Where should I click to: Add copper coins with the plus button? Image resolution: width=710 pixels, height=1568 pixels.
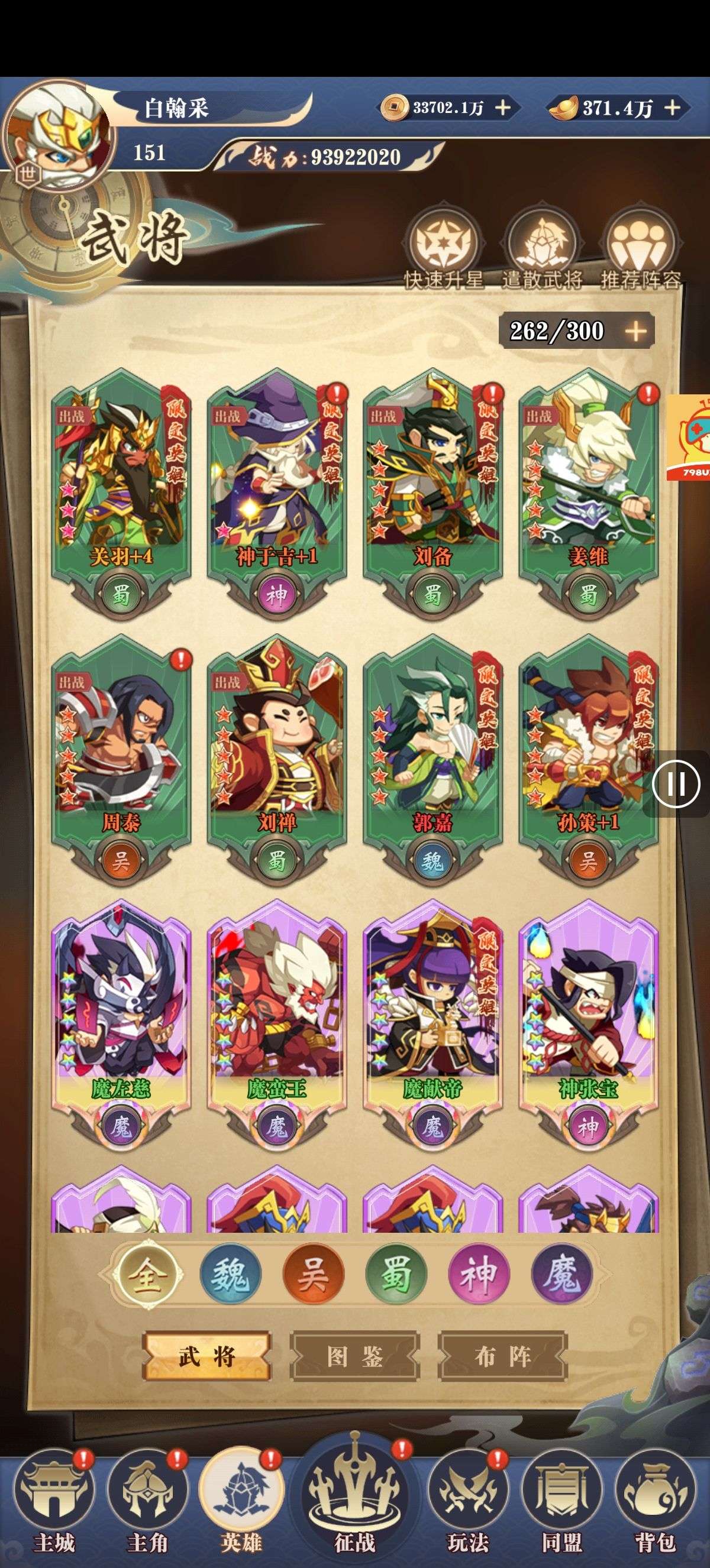[x=503, y=108]
